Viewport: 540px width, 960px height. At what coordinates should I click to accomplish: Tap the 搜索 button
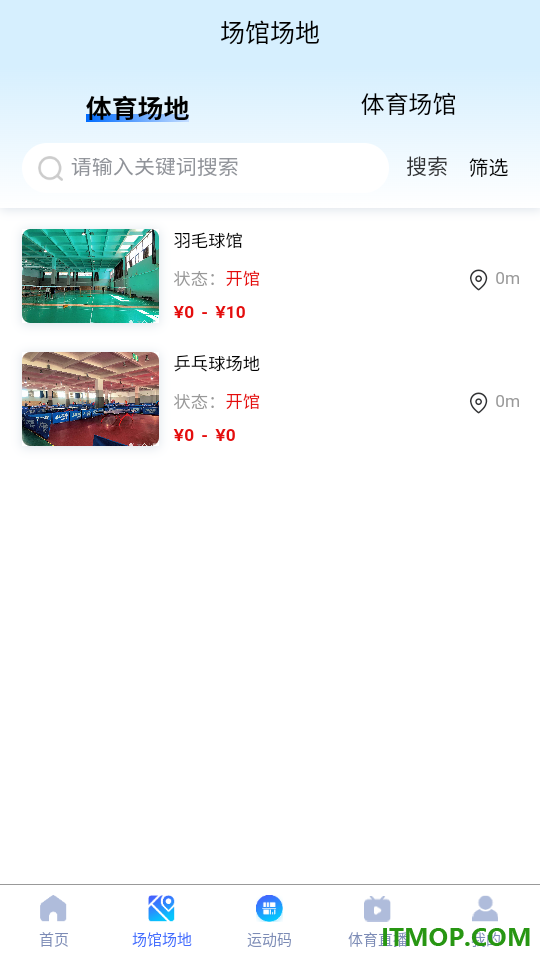pyautogui.click(x=427, y=167)
